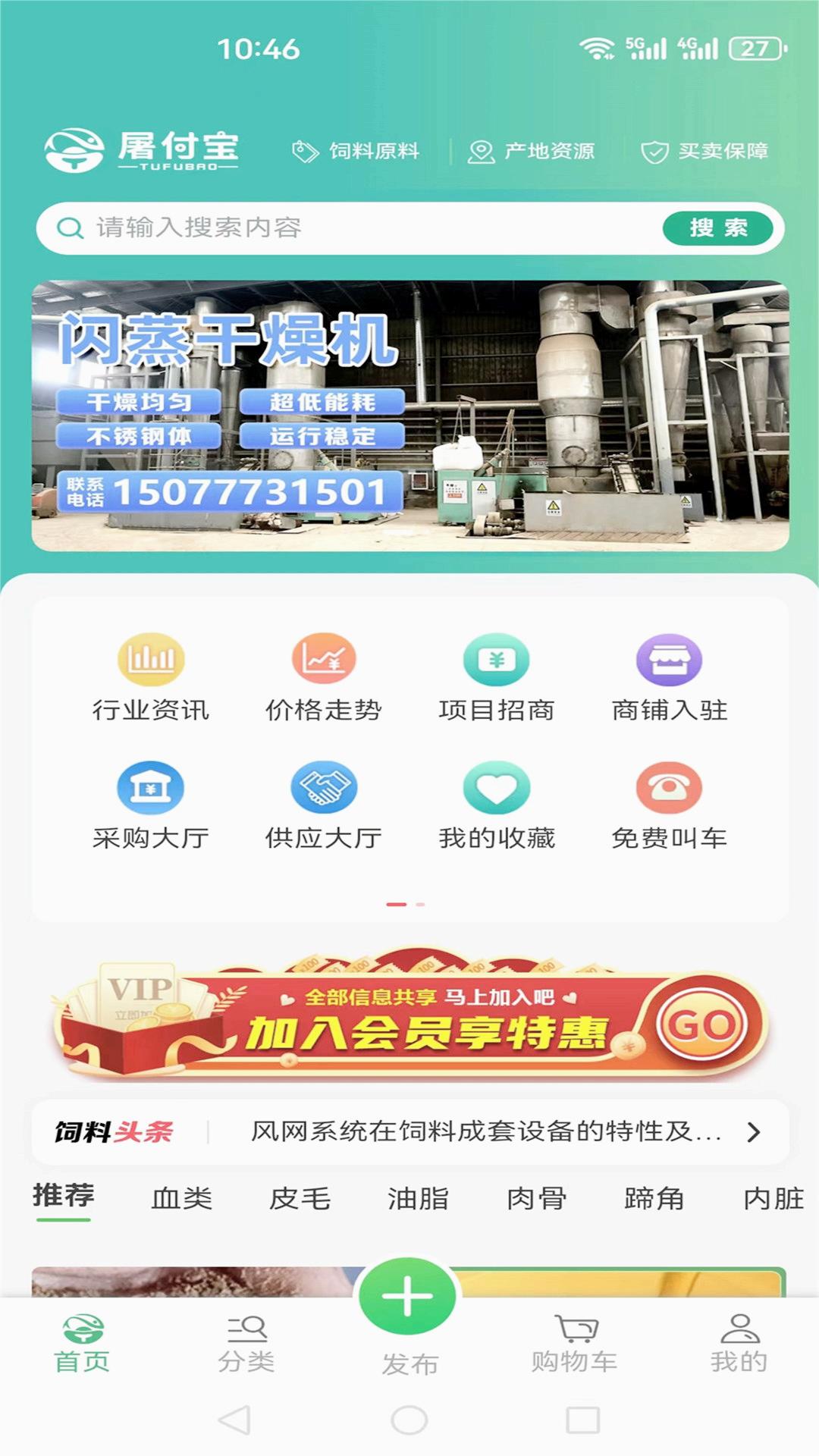This screenshot has width=819, height=1456.
Task: Switch to the 血类 category tab
Action: [x=182, y=1198]
